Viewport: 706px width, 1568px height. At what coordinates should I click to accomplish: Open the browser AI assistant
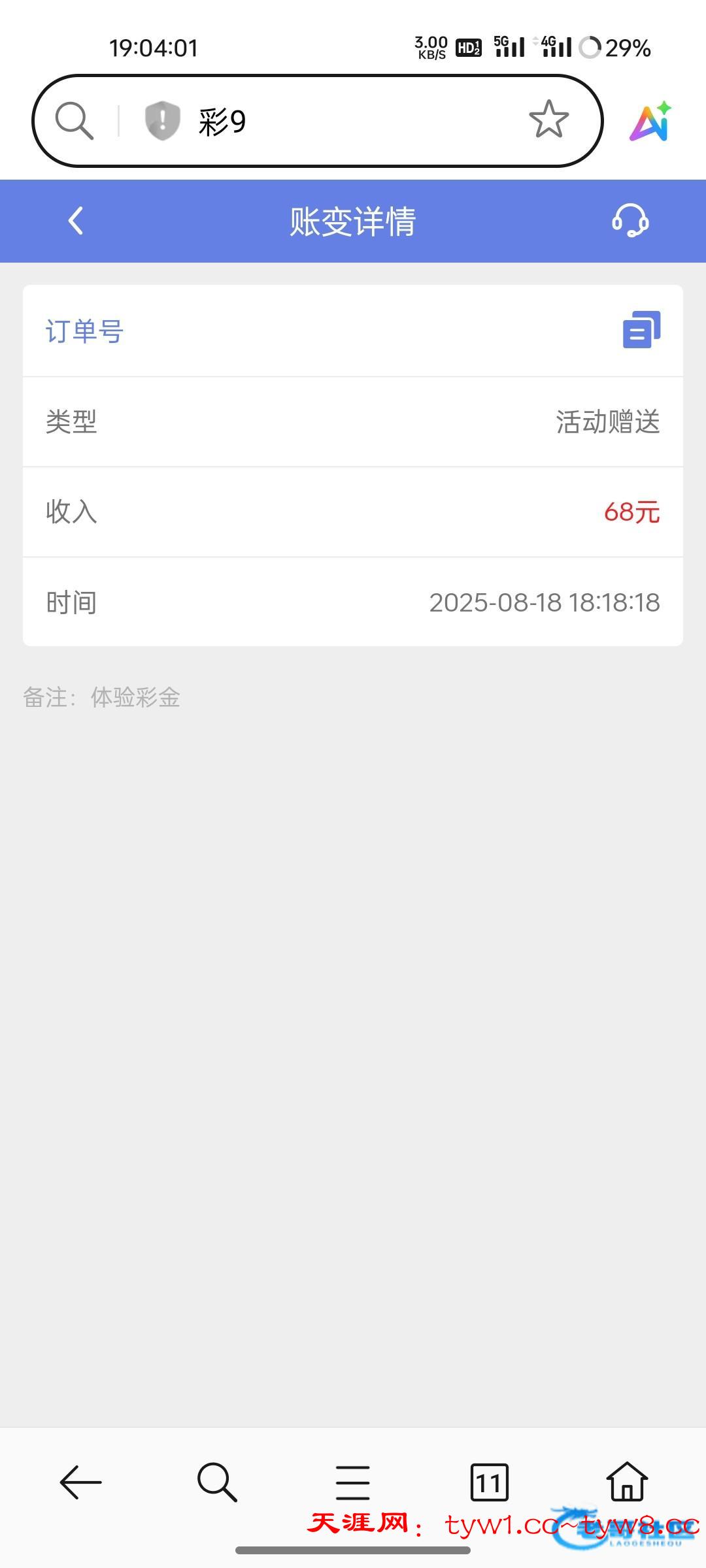[x=650, y=122]
